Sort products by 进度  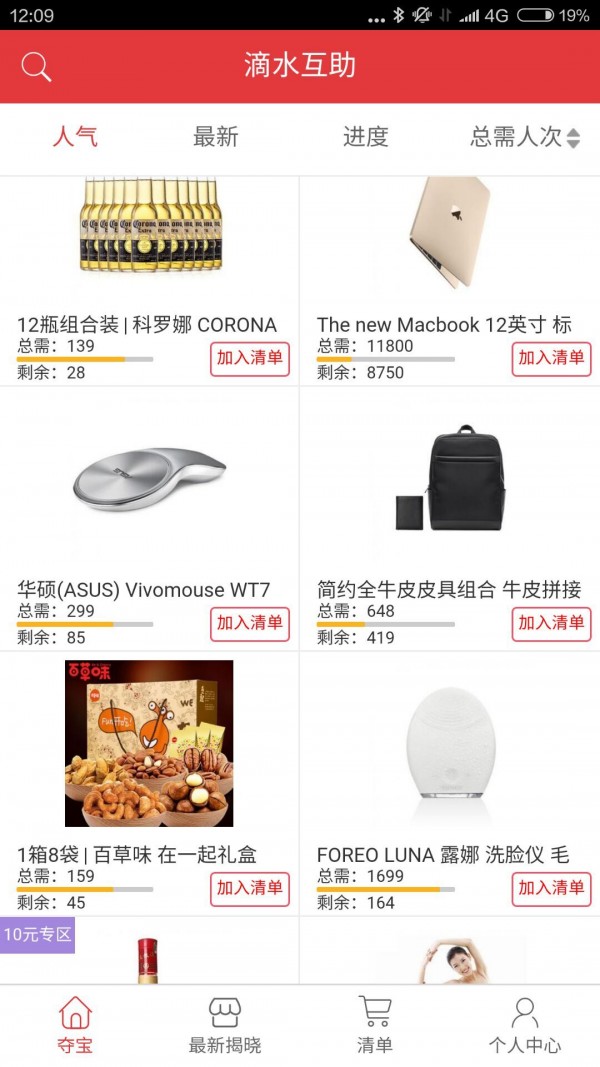pos(365,137)
